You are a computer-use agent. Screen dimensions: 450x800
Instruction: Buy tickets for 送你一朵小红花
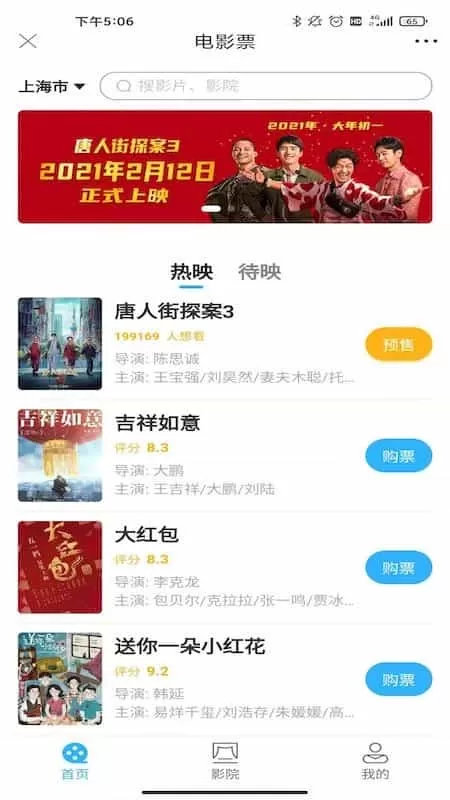pos(398,679)
